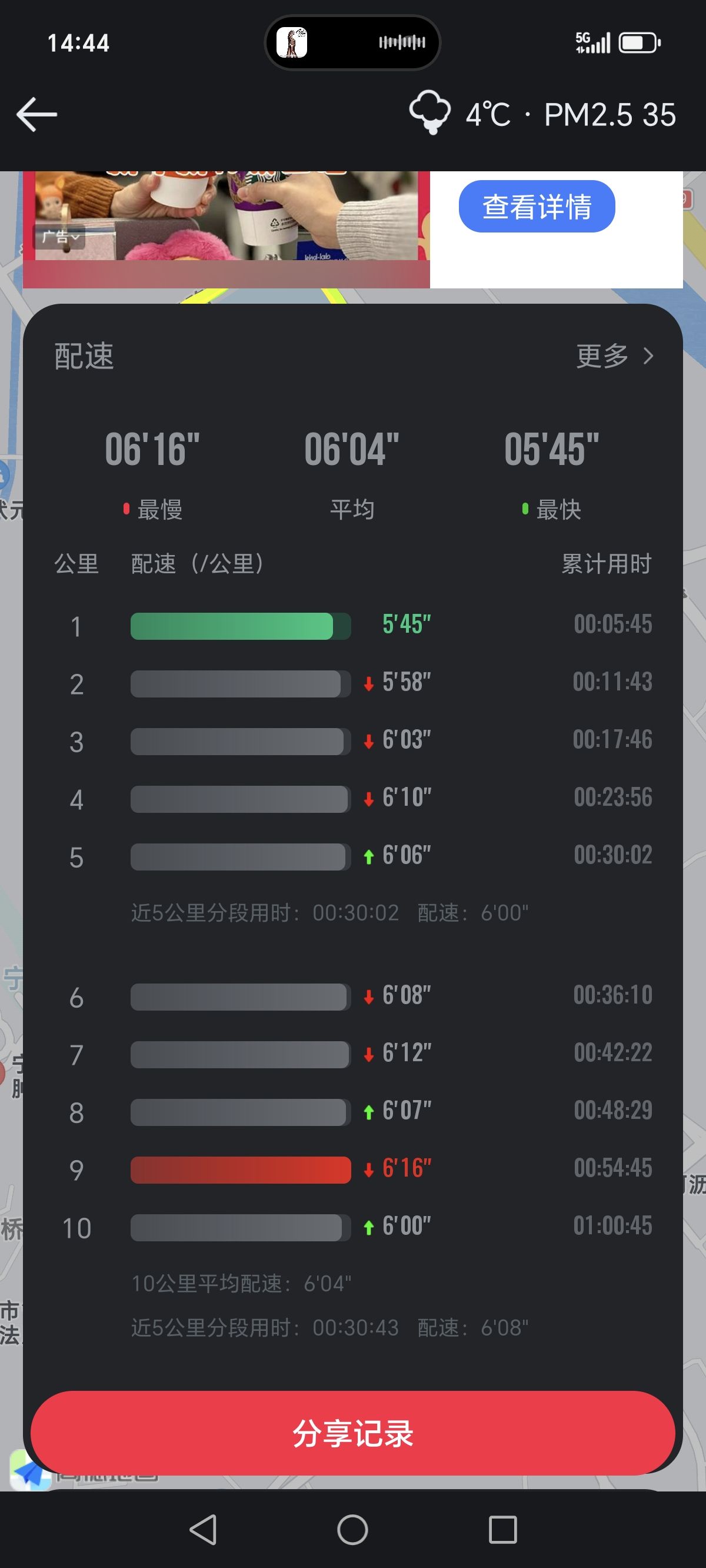Tap the 分享记录 share button
Viewport: 706px width, 1568px height.
(353, 1433)
